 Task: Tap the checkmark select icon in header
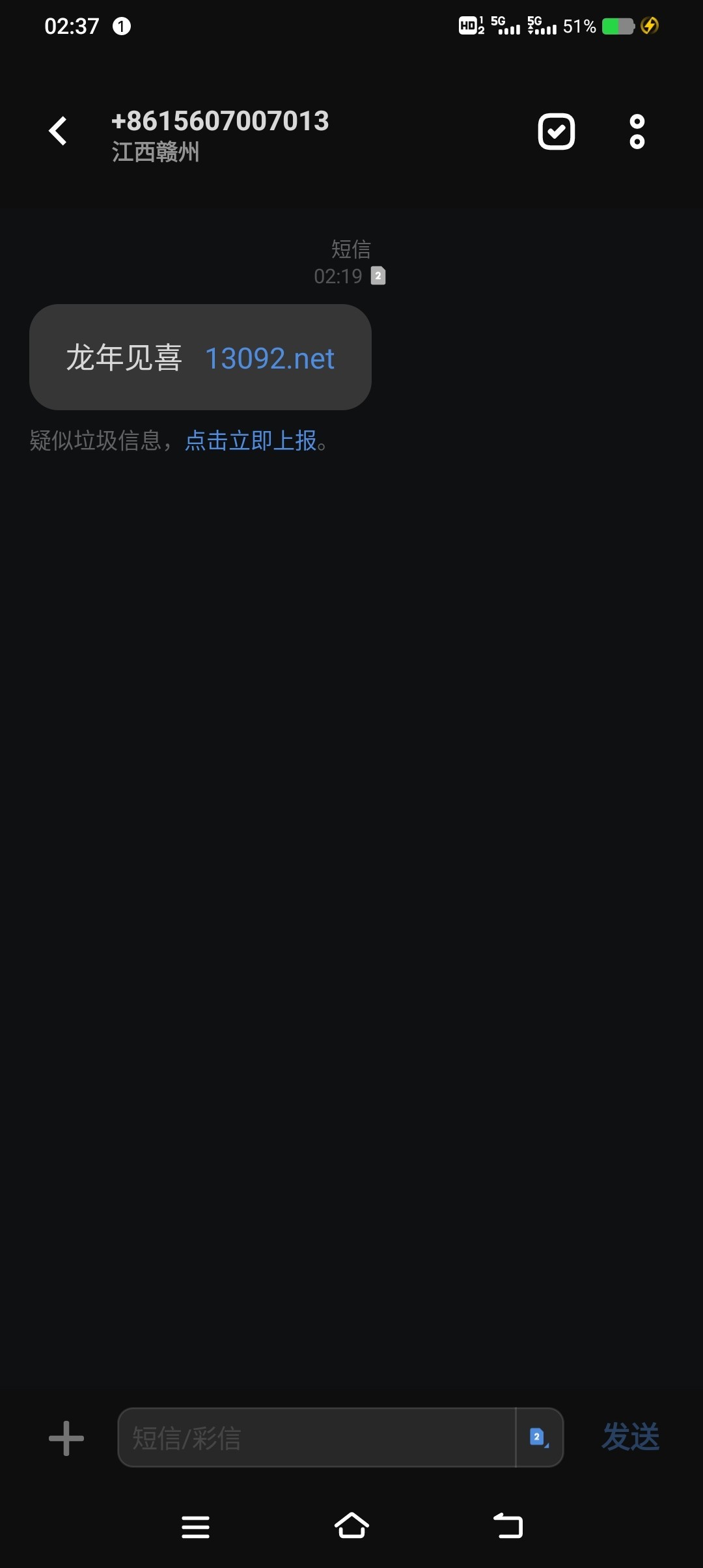click(x=556, y=132)
